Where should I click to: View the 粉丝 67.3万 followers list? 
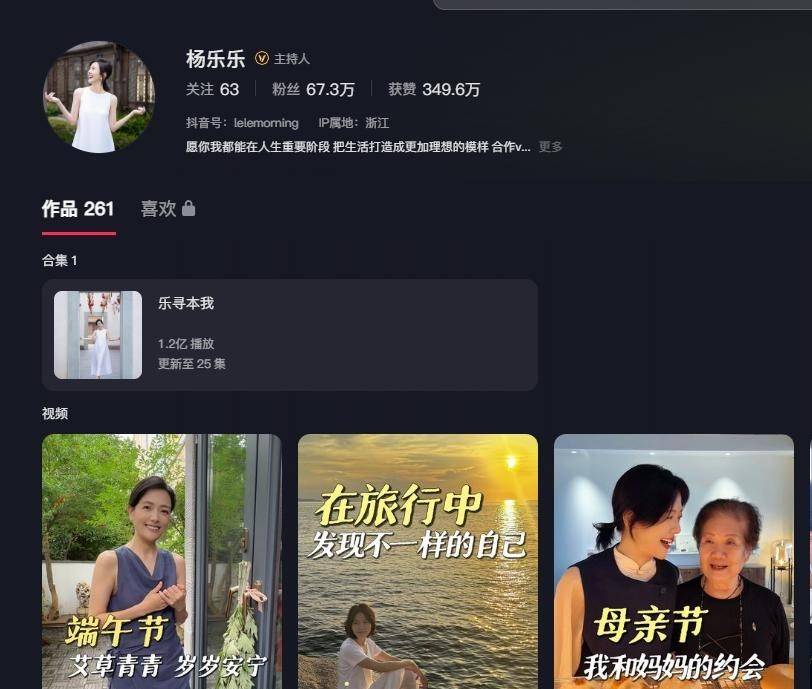coord(313,89)
